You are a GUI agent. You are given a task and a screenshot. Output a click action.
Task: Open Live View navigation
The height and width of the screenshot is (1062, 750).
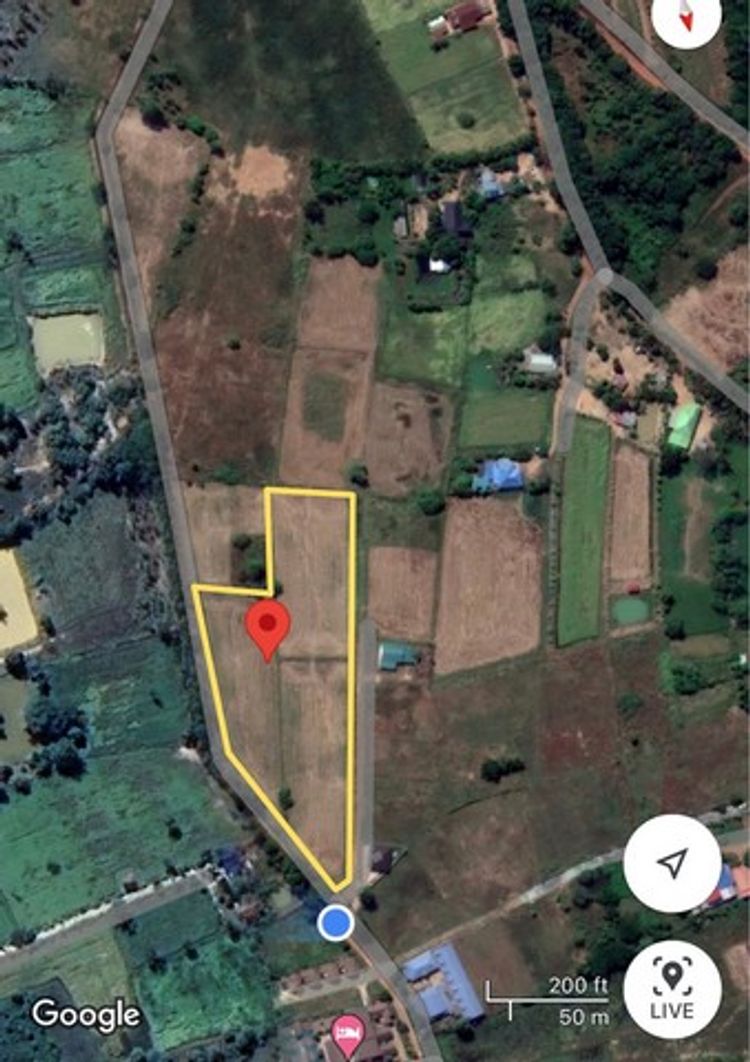click(672, 988)
